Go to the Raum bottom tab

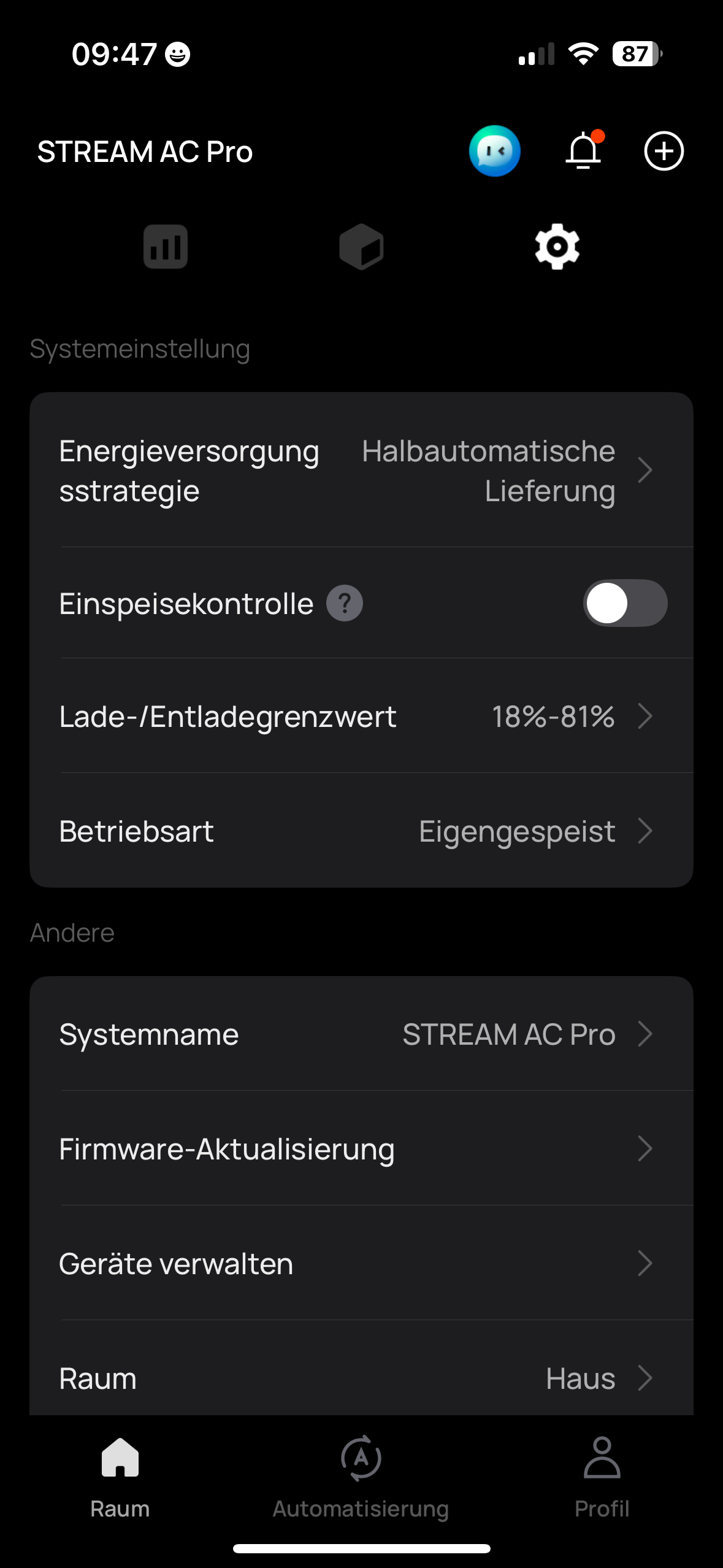point(120,1475)
